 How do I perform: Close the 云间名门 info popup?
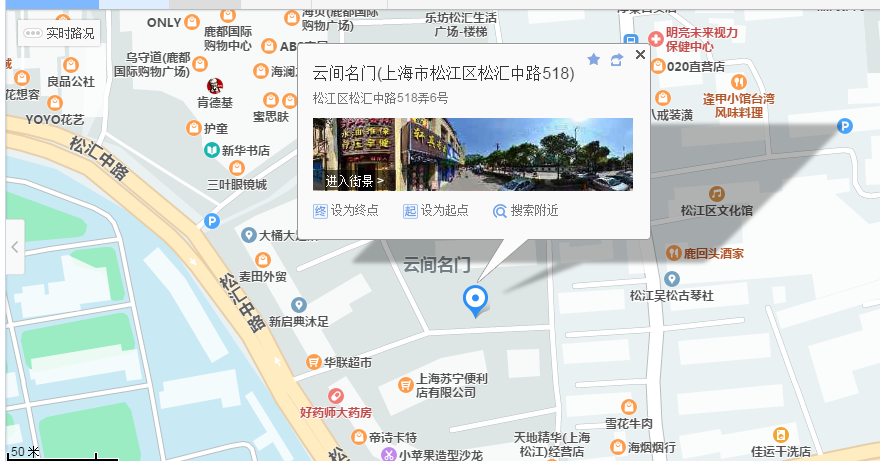pos(640,55)
